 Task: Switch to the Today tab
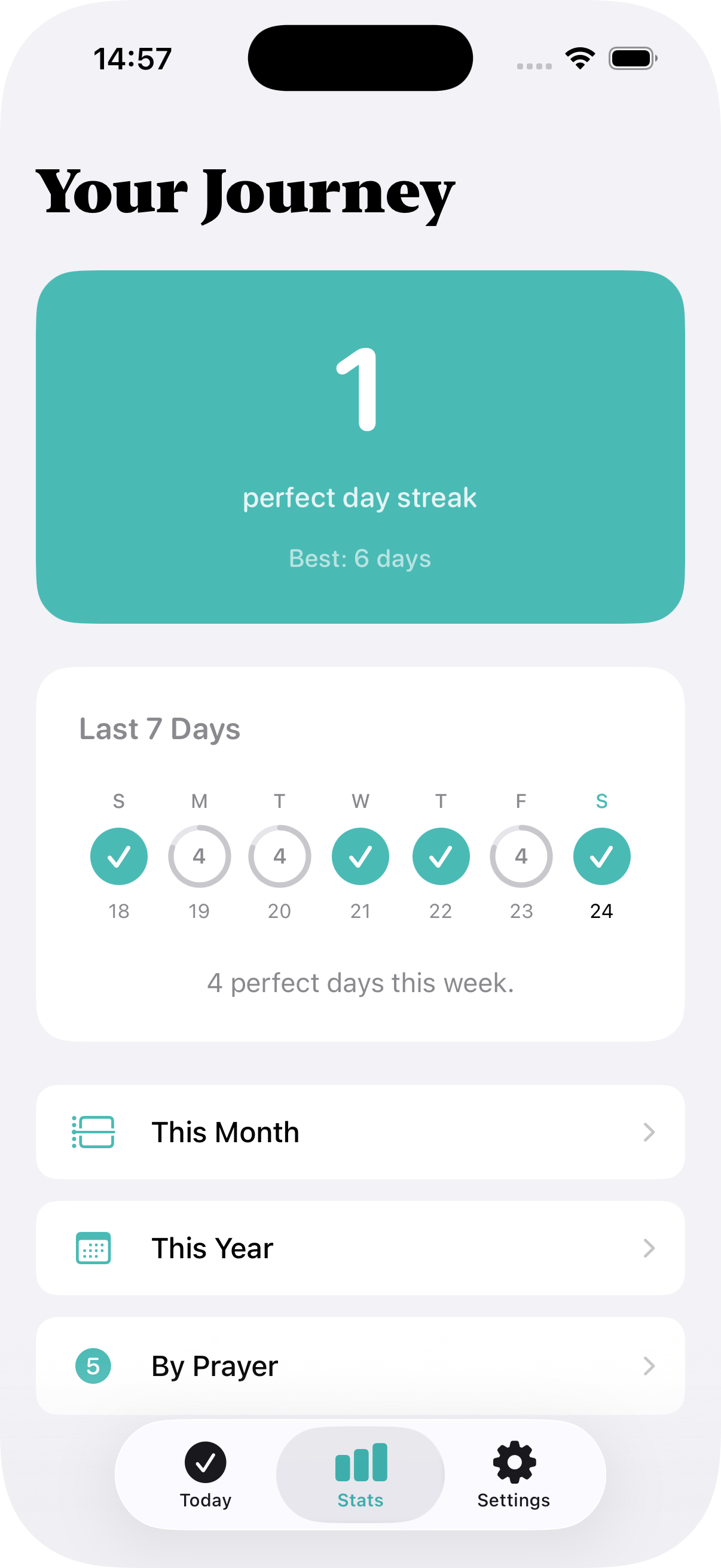click(x=206, y=1479)
